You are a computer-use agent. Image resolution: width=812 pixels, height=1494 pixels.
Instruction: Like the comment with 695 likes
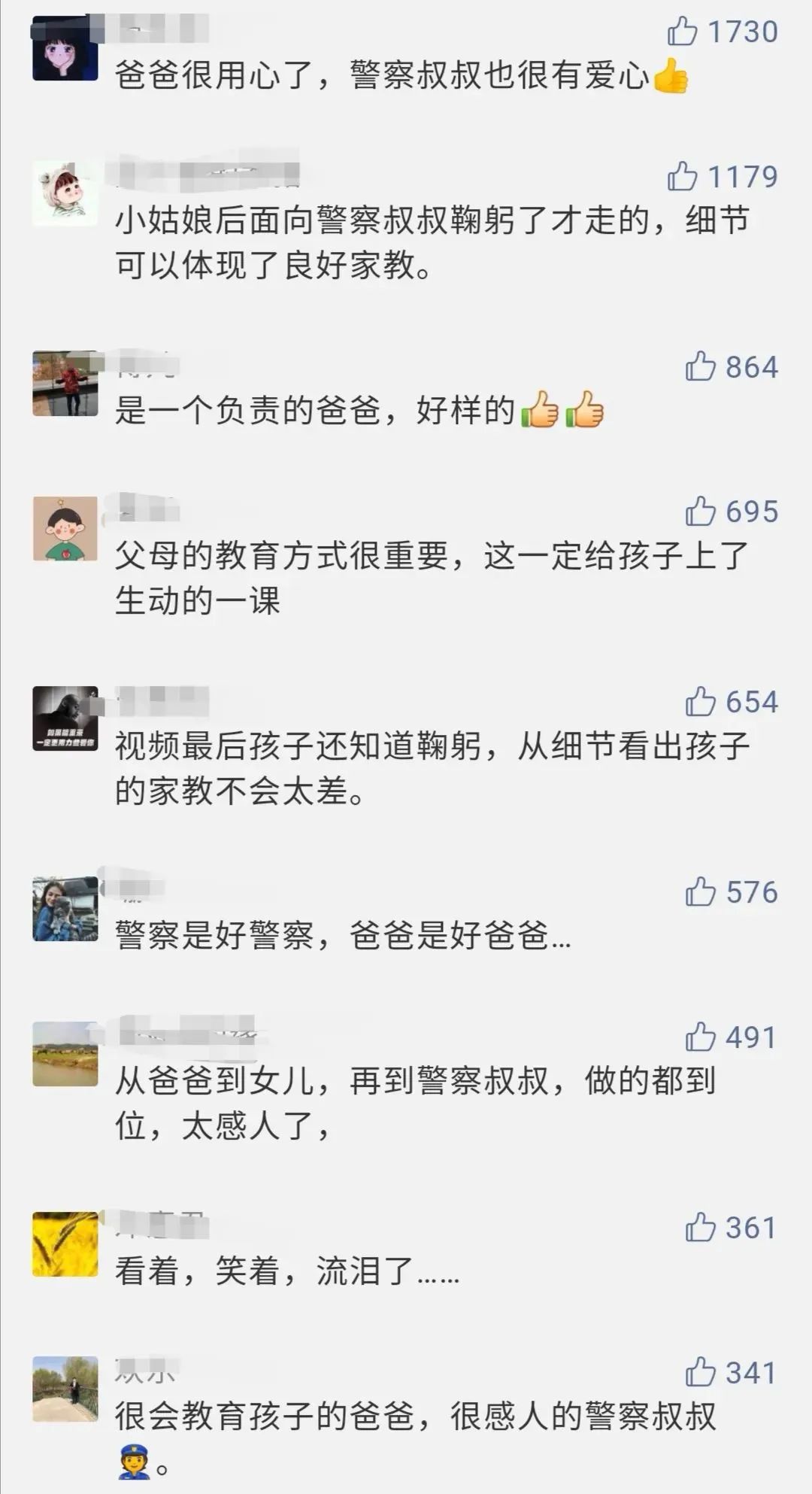[700, 511]
